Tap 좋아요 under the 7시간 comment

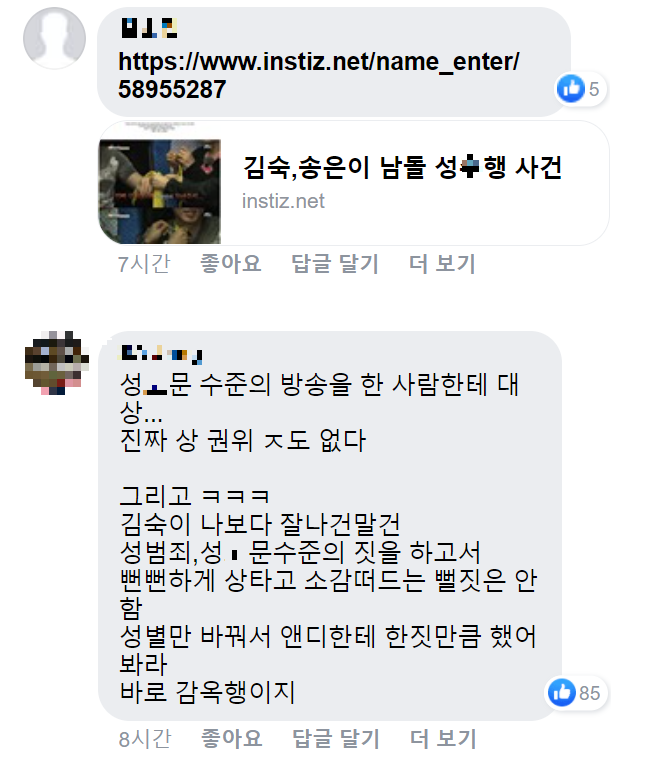231,264
